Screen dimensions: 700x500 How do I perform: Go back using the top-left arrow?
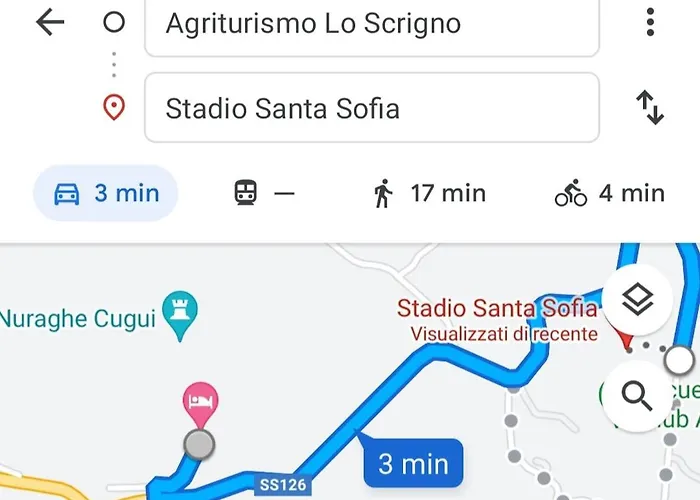point(49,23)
